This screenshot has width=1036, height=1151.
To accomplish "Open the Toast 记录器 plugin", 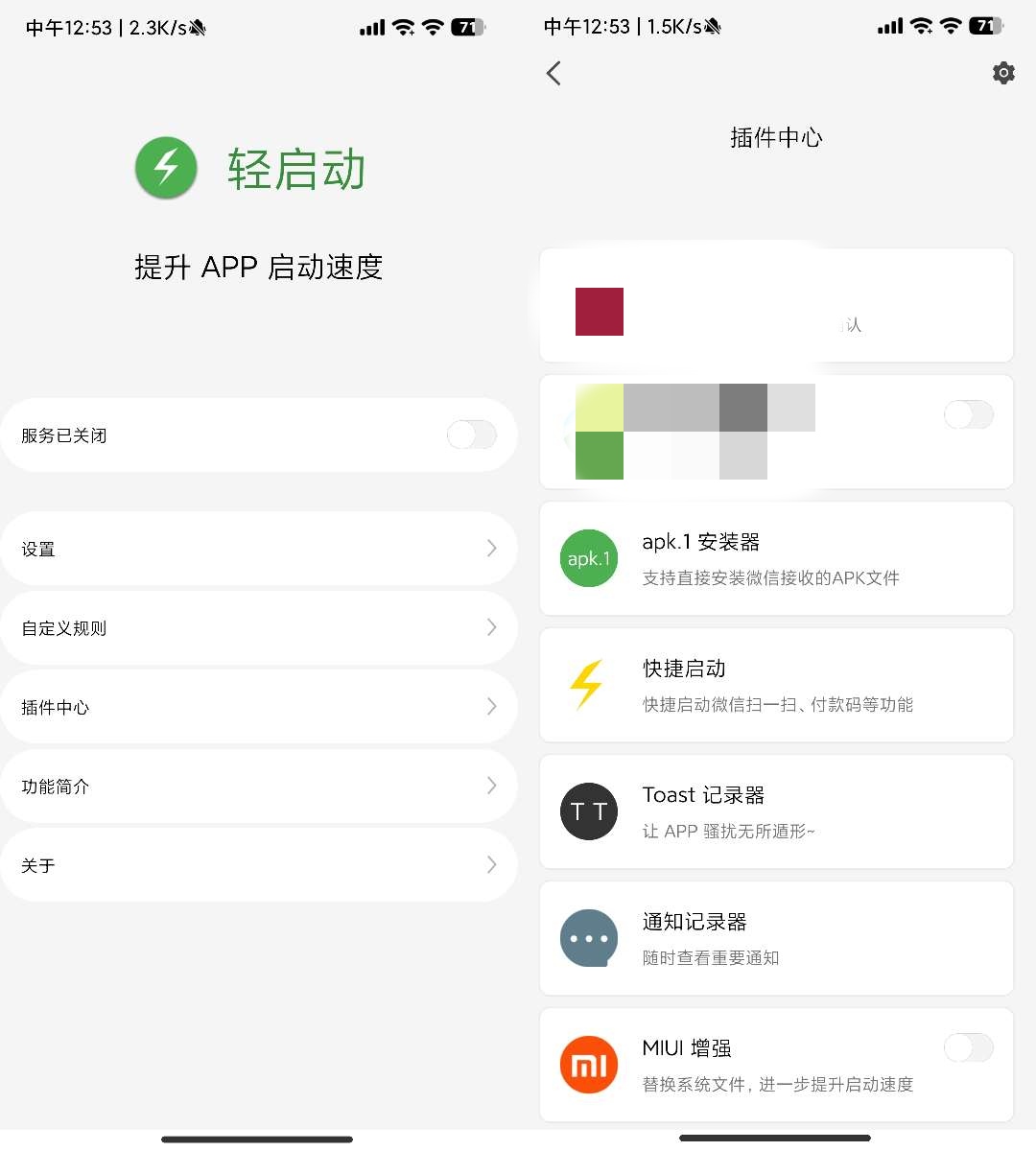I will [x=776, y=811].
